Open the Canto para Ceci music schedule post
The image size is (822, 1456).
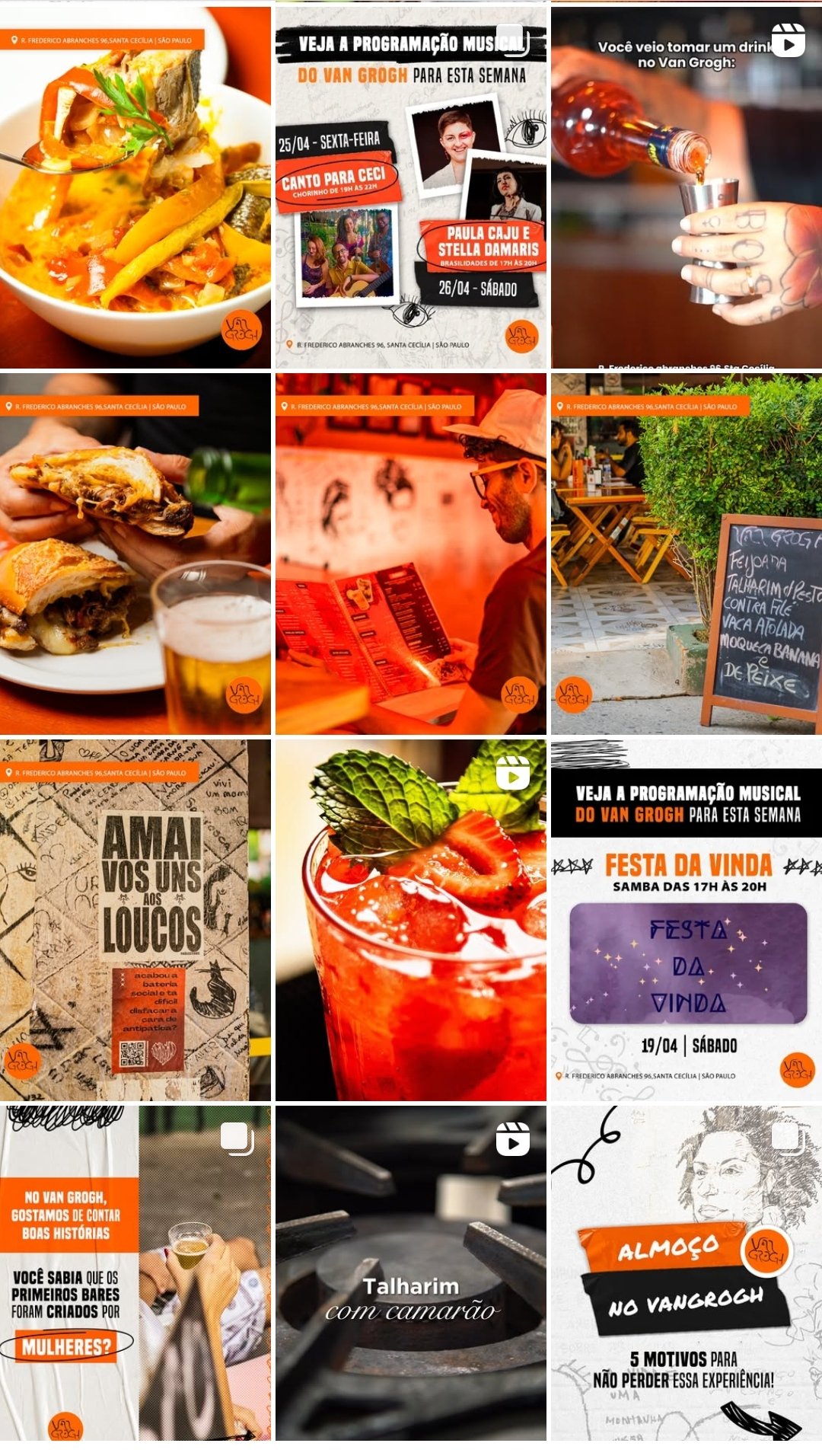tap(411, 187)
